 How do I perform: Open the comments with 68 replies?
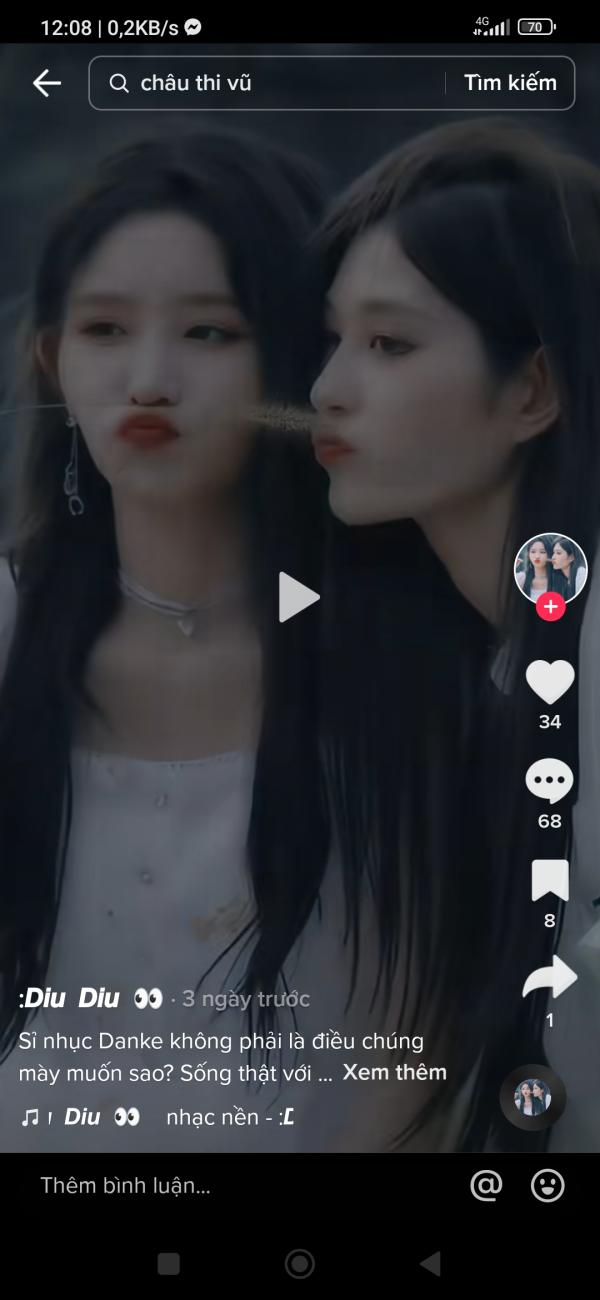[x=549, y=782]
